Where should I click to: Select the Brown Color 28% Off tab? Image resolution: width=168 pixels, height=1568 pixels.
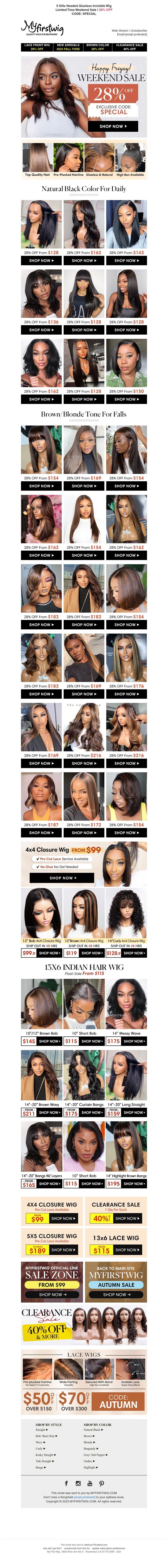coord(98,47)
